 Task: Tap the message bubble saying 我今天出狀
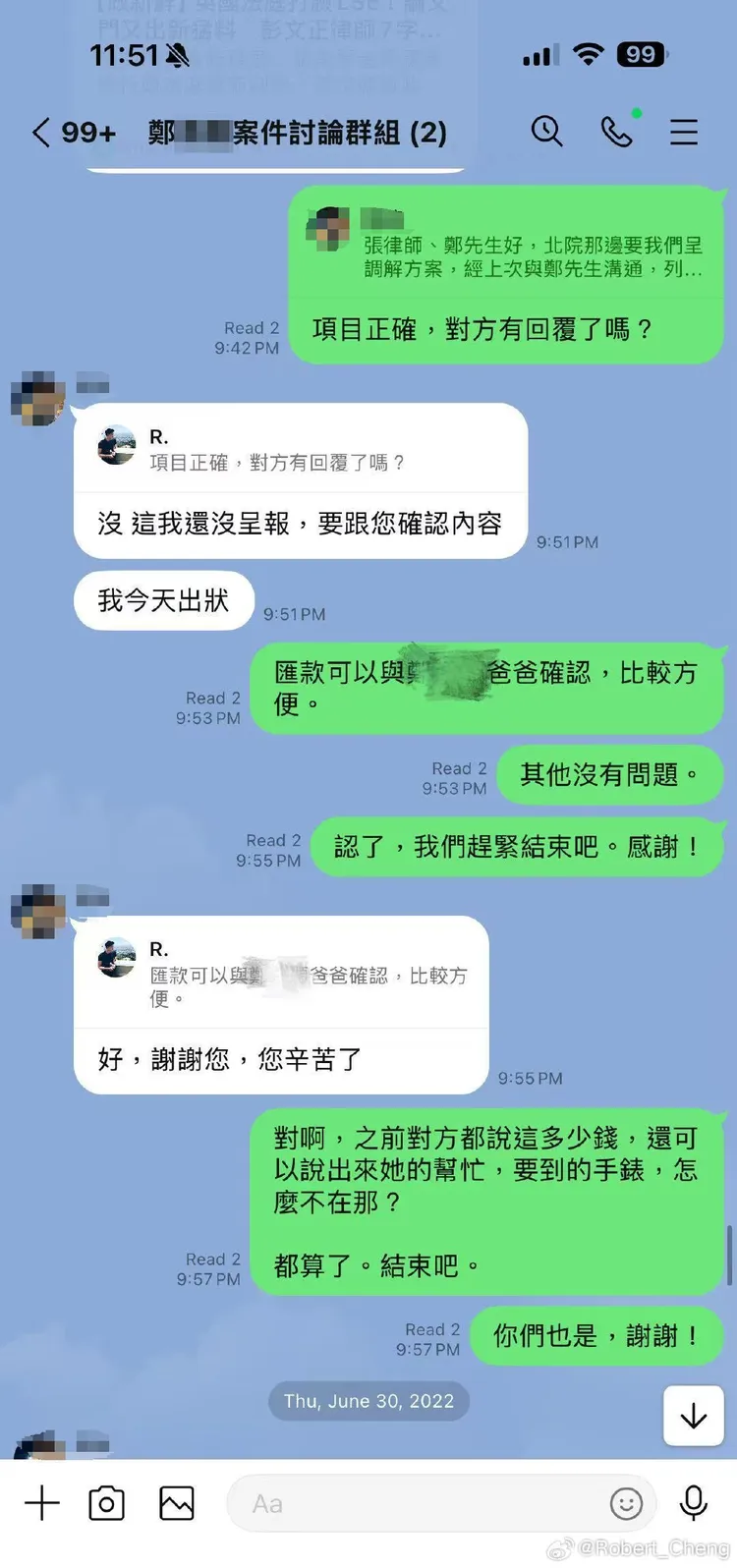click(x=162, y=599)
